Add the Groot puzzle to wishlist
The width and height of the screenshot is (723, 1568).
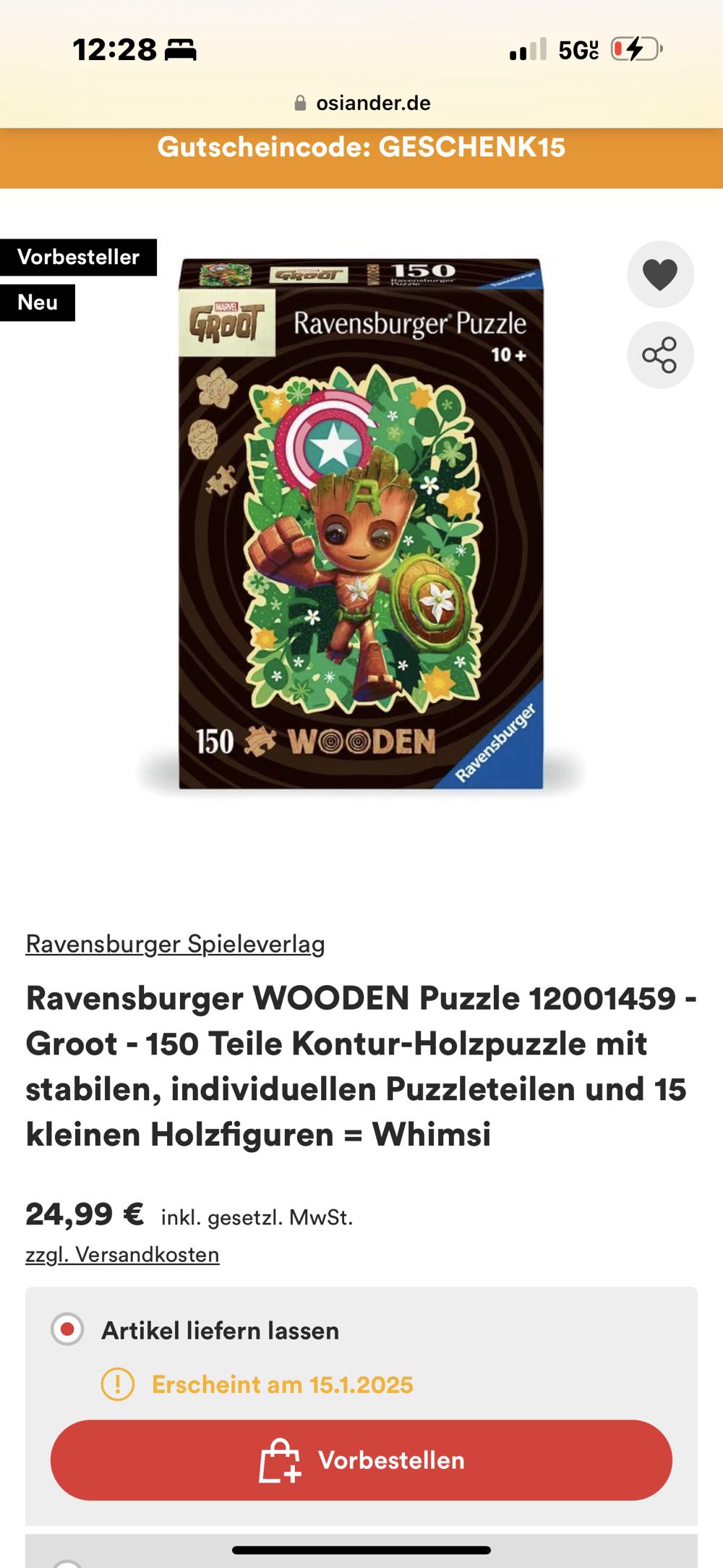click(659, 274)
